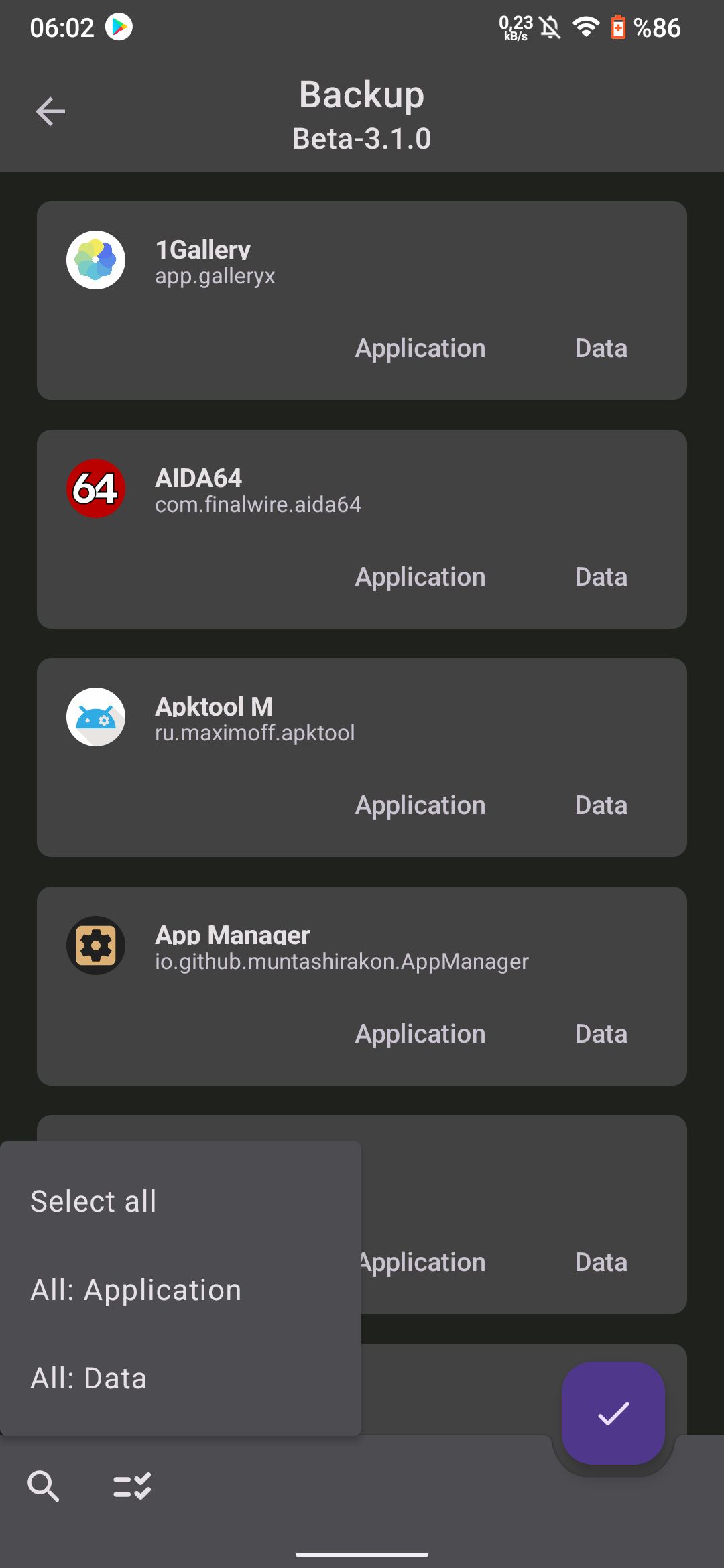The image size is (724, 1568).
Task: Toggle Data chip for Apktool M
Action: coord(601,805)
